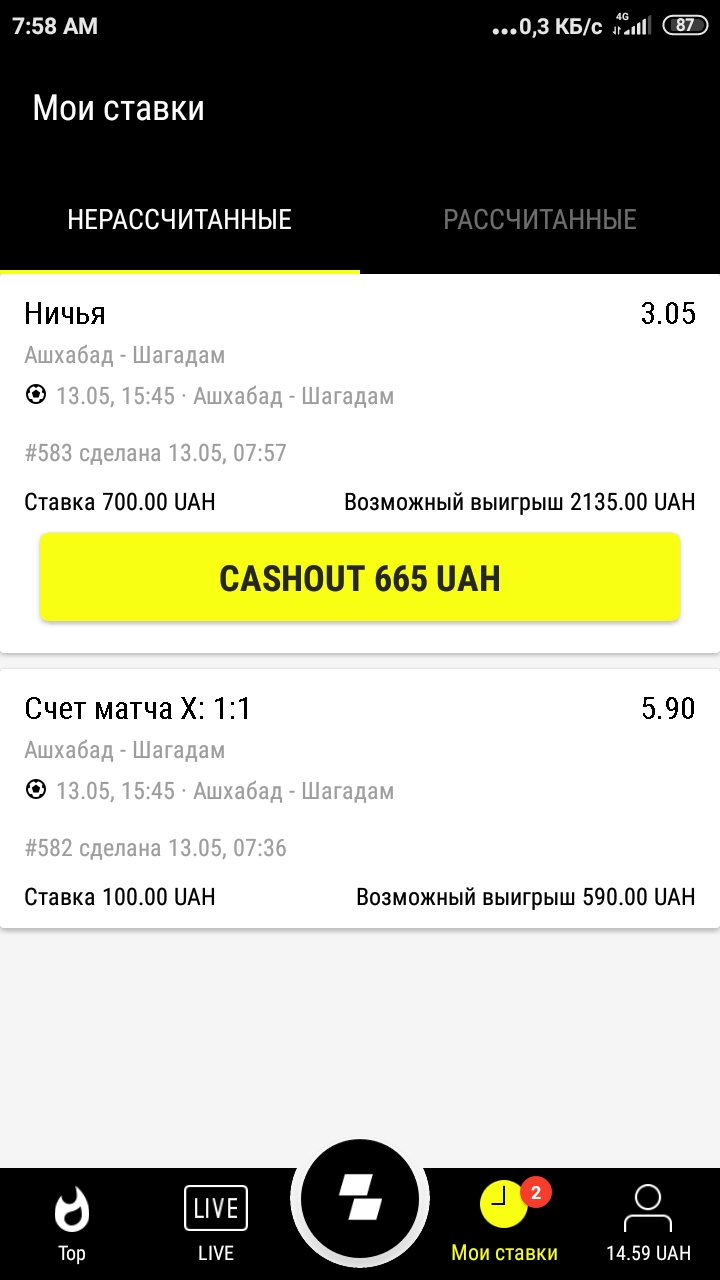Open the LIVE betting section

216,1224
